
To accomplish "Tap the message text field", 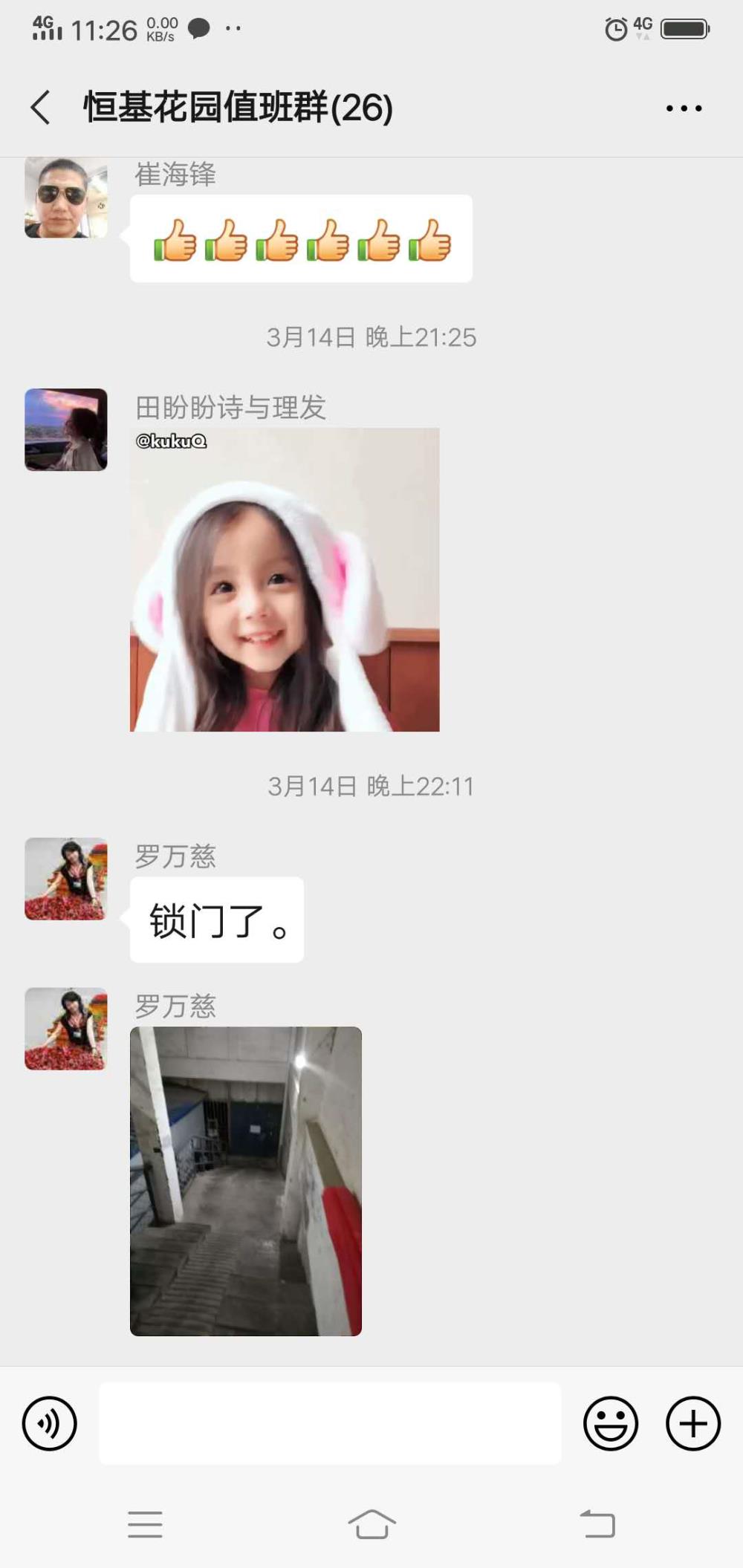I will (330, 1423).
